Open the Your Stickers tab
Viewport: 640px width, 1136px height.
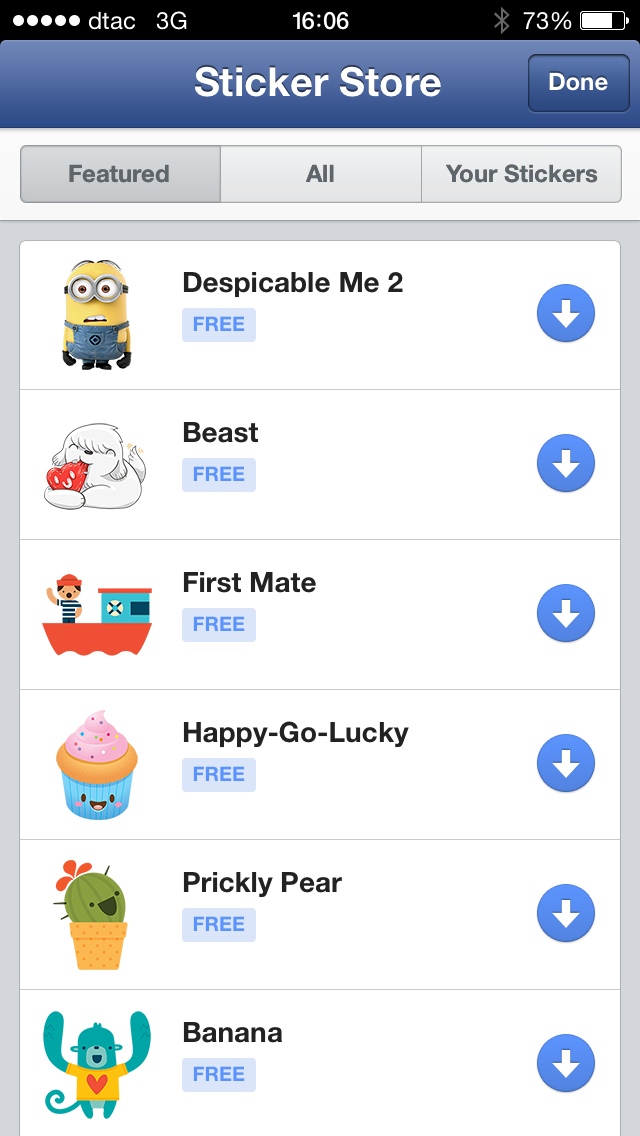521,174
